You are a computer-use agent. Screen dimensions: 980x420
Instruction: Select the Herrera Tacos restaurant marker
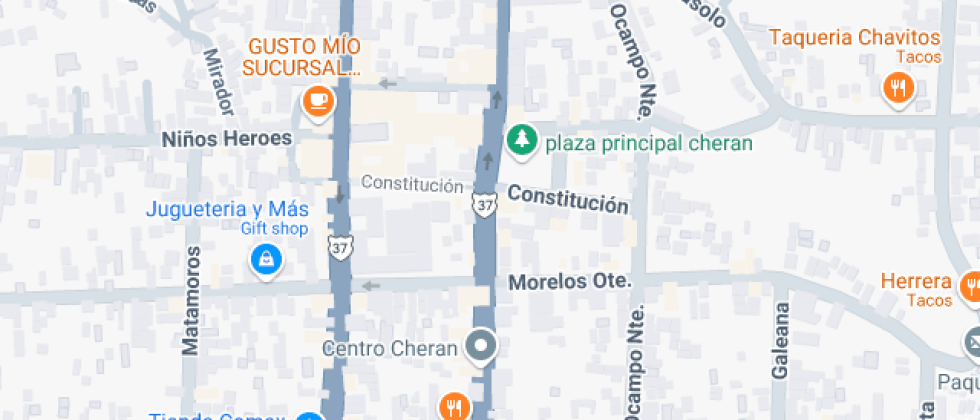968,287
